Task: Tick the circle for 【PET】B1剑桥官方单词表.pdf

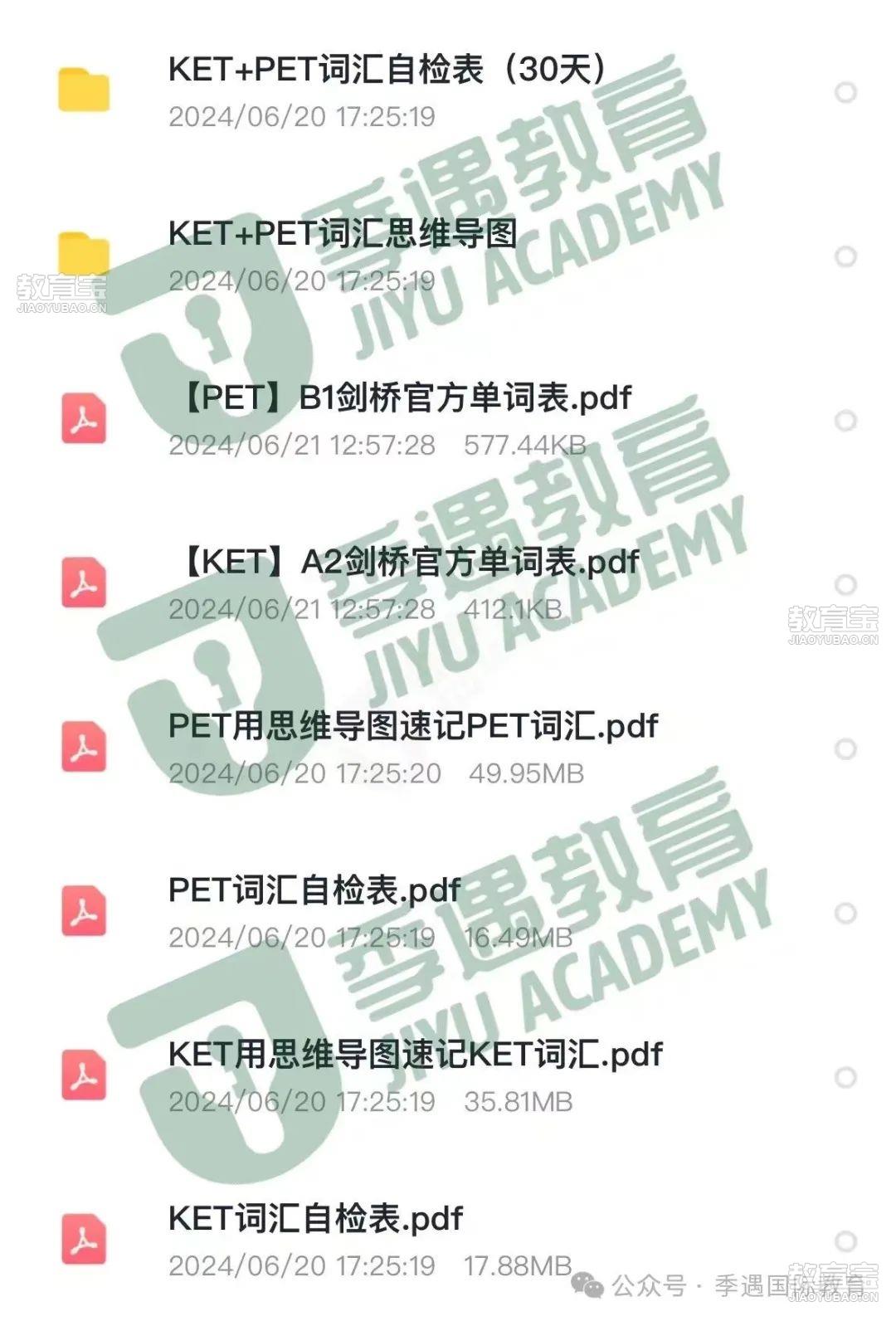Action: [x=845, y=421]
